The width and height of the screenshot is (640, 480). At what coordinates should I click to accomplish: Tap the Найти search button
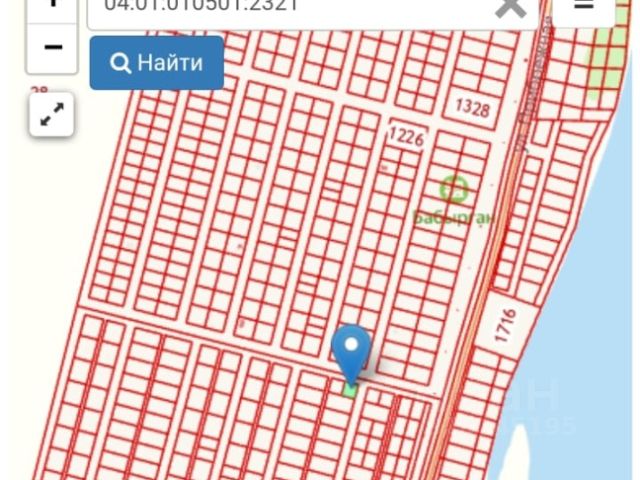coord(156,63)
